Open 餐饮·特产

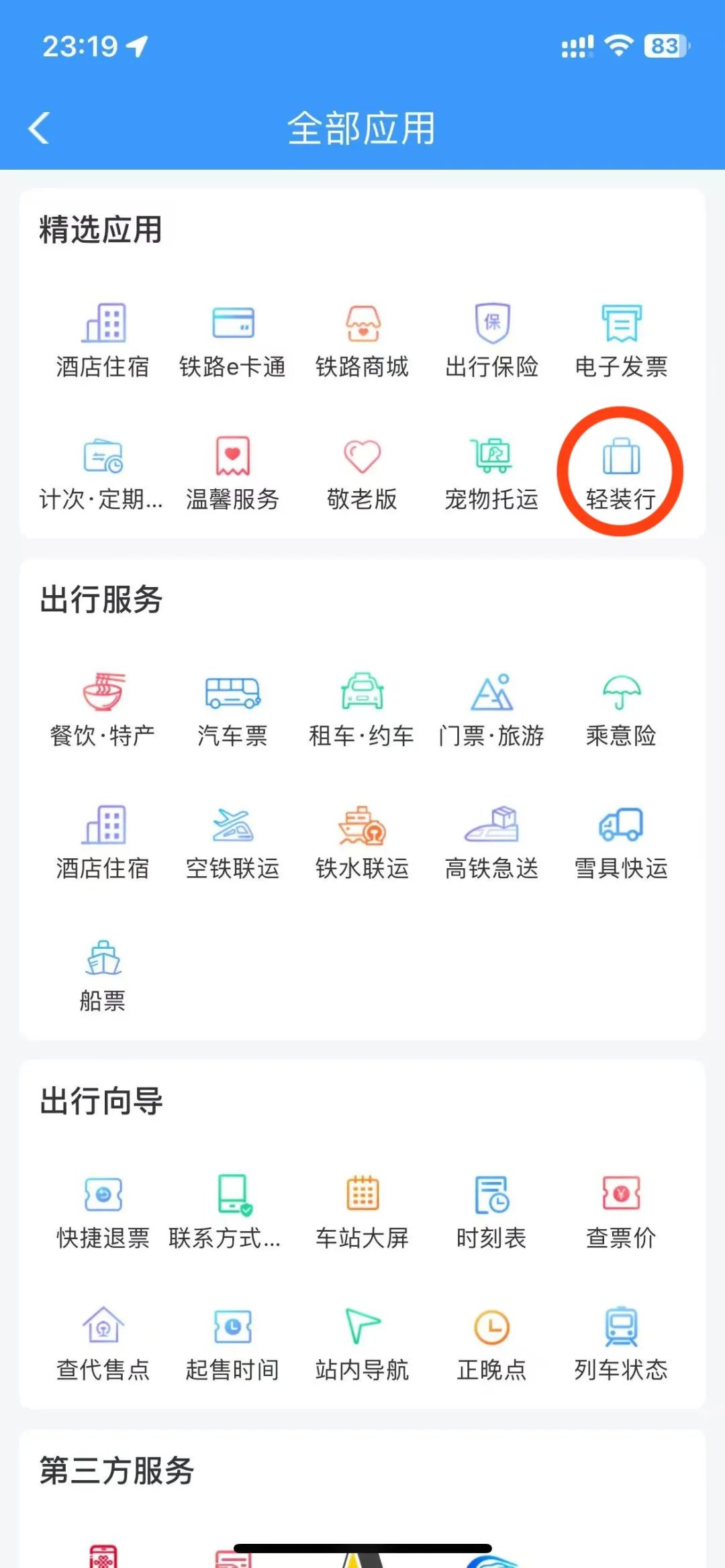pyautogui.click(x=103, y=710)
